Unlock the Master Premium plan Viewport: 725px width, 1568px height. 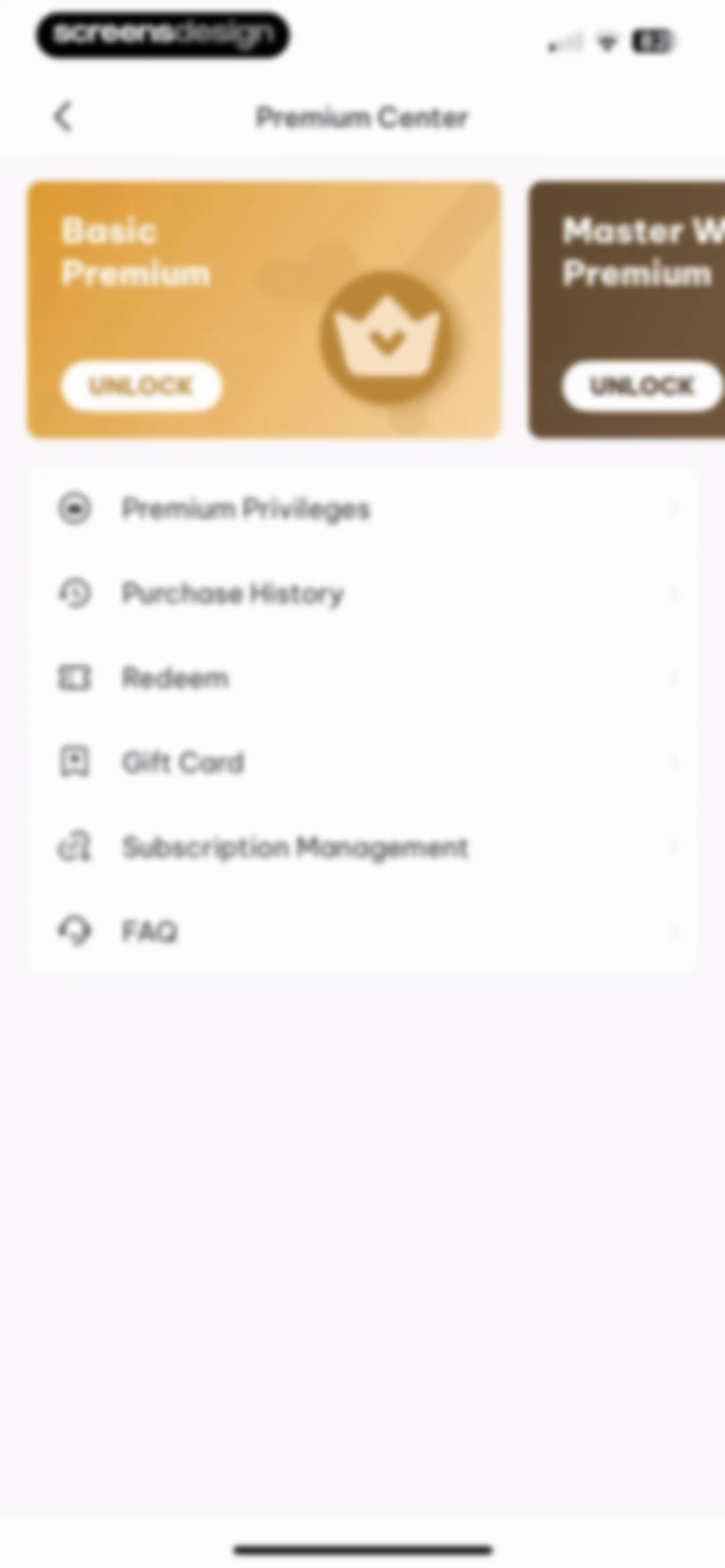642,386
